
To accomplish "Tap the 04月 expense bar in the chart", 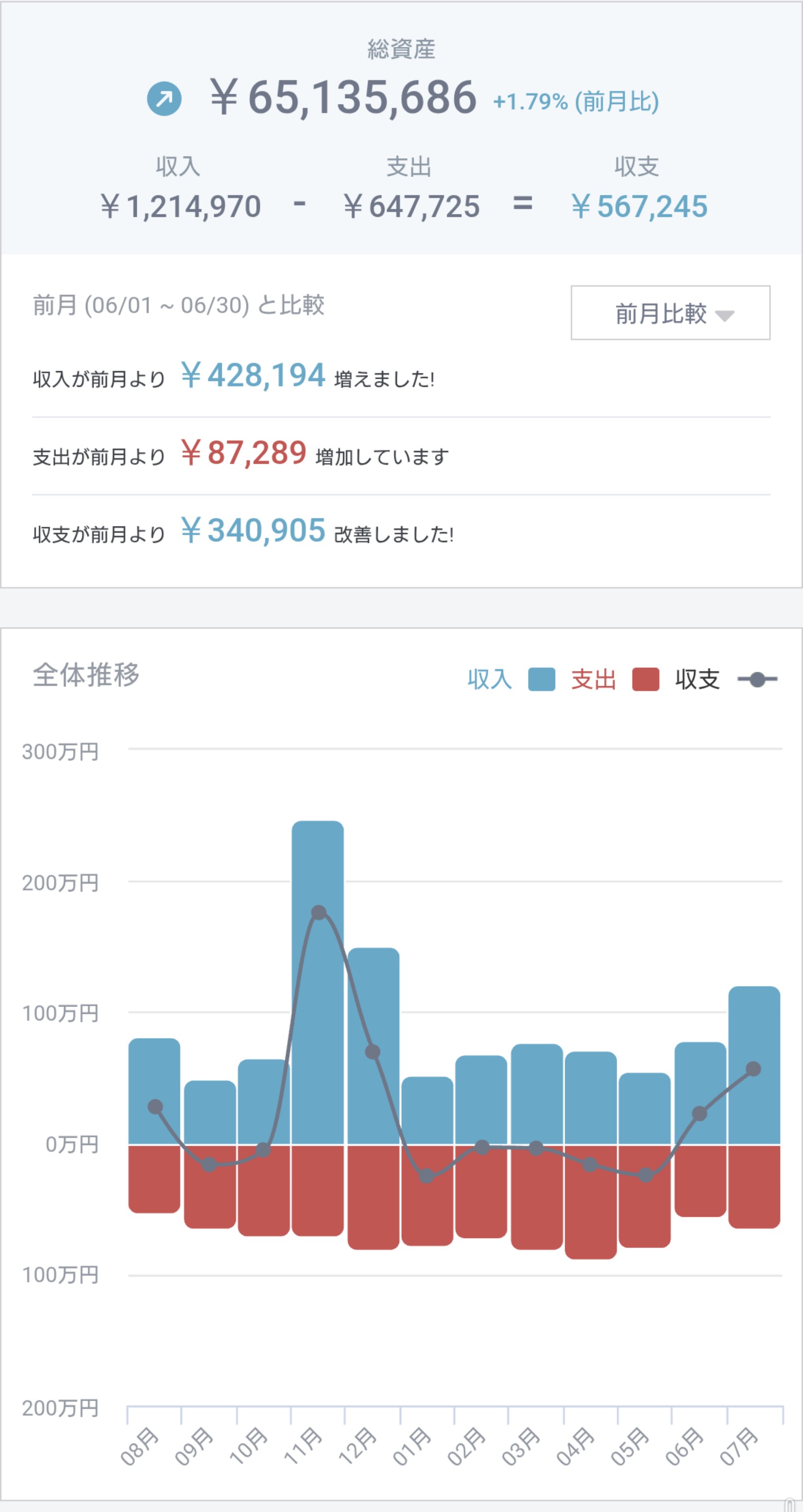I will point(591,1202).
